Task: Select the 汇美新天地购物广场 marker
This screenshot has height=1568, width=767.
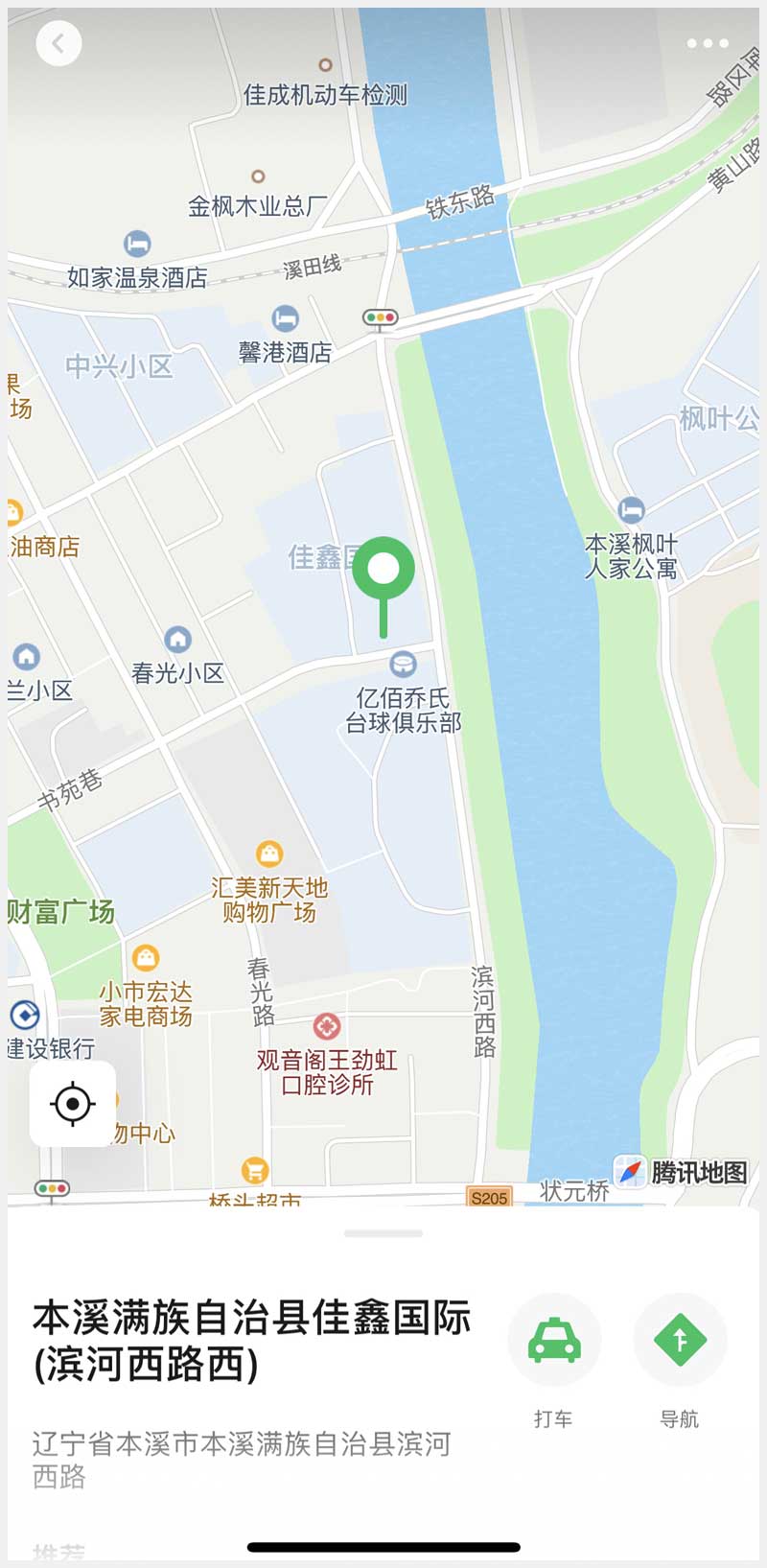Action: point(269,854)
